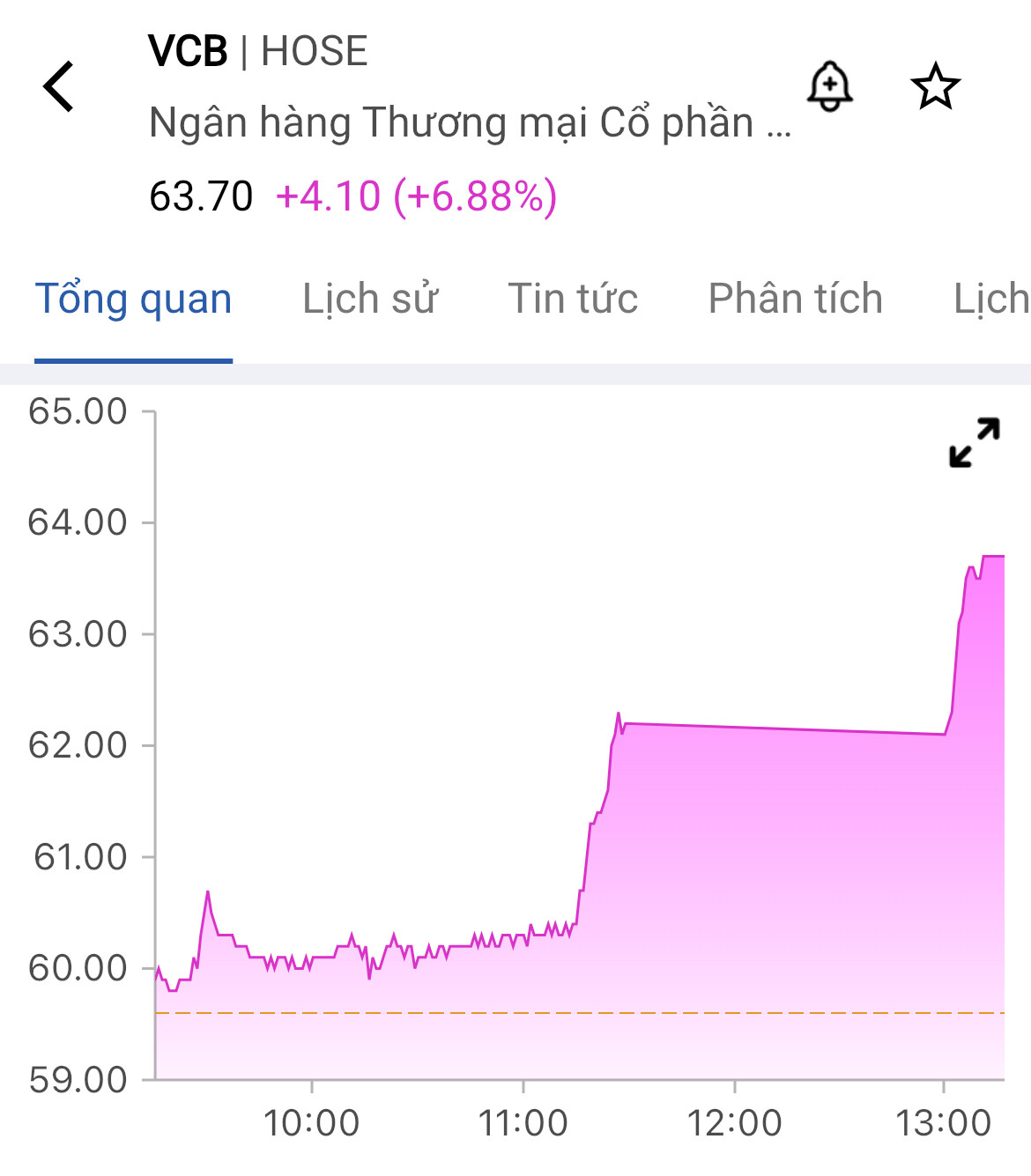The width and height of the screenshot is (1031, 1176).
Task: Switch to the Lịch sử tab
Action: (370, 300)
